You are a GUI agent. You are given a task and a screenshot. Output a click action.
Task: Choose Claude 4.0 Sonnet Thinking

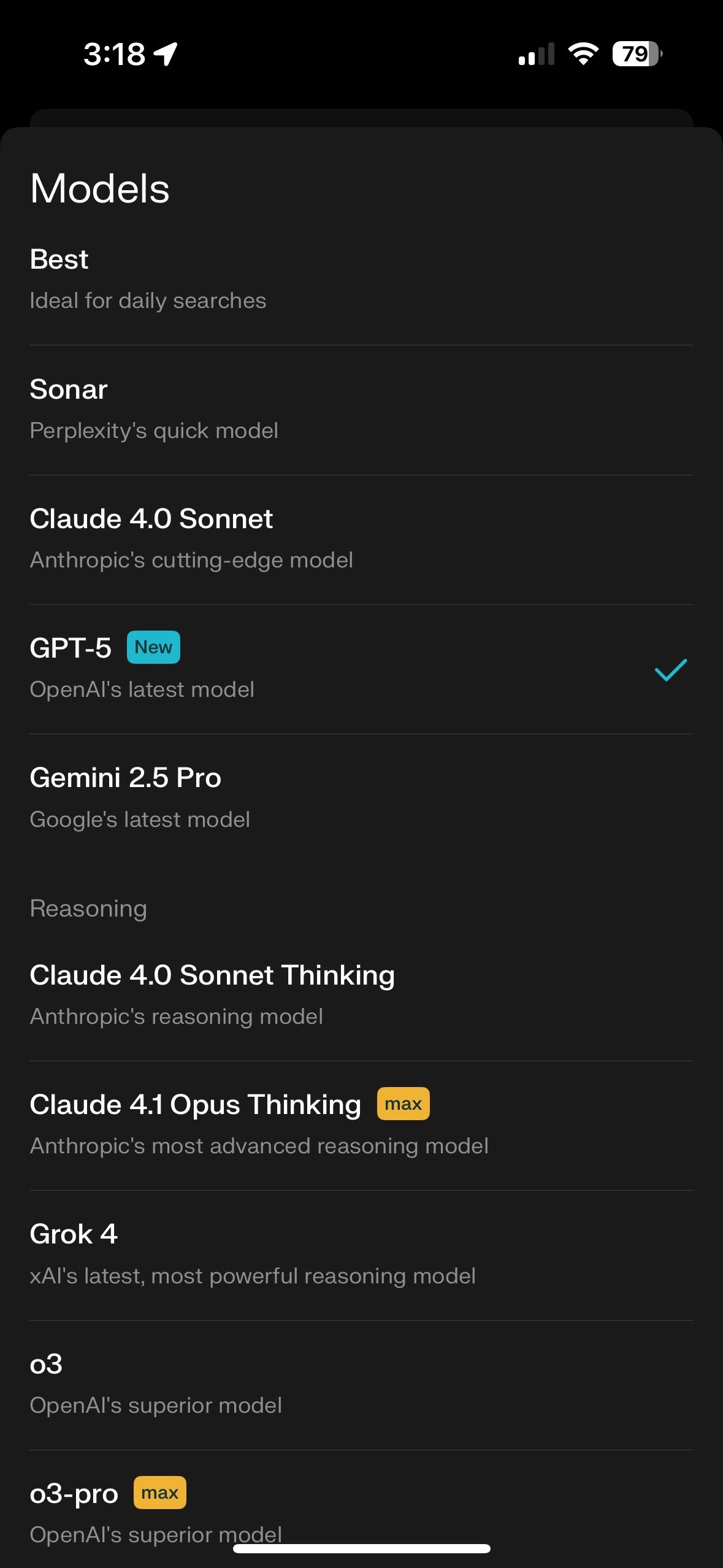[361, 996]
